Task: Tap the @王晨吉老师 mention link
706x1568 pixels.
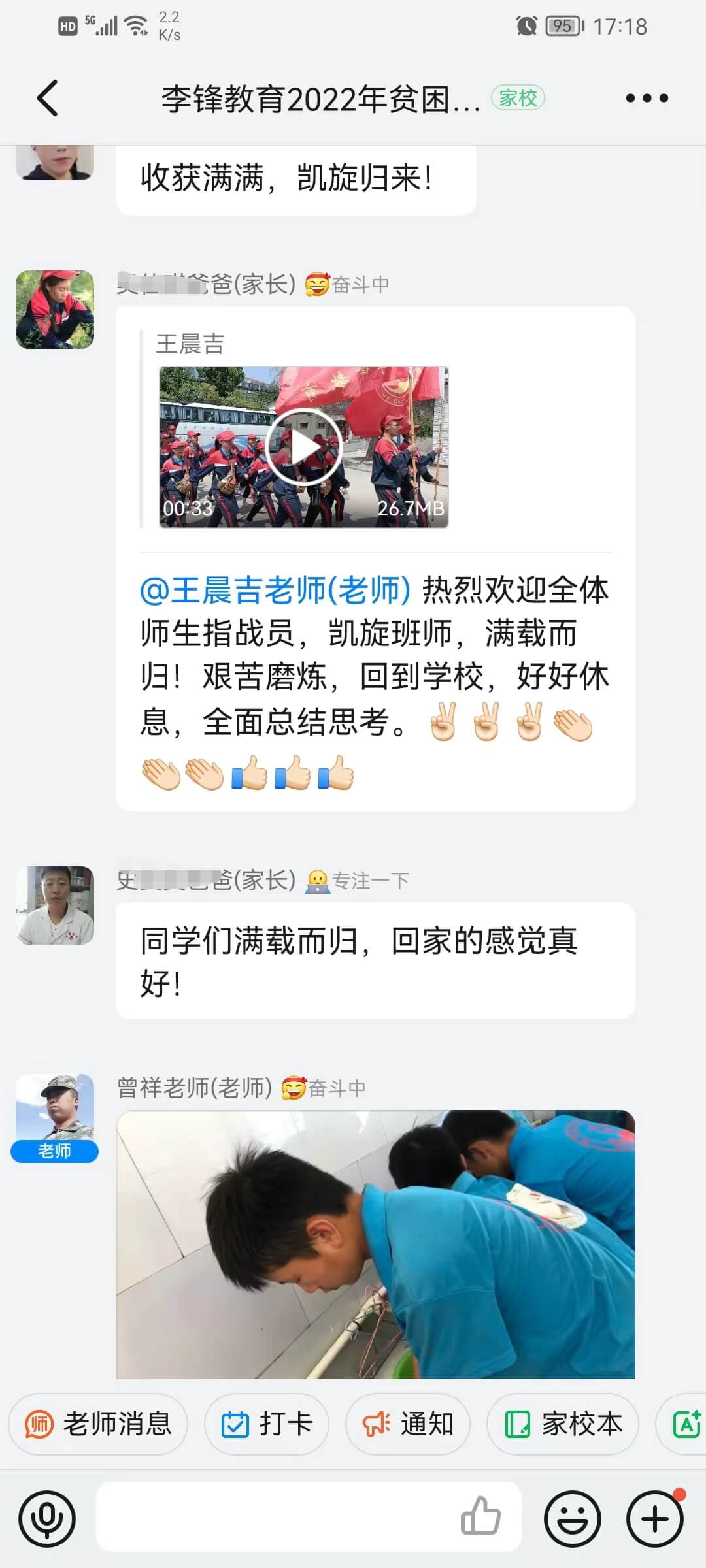Action: pyautogui.click(x=275, y=591)
